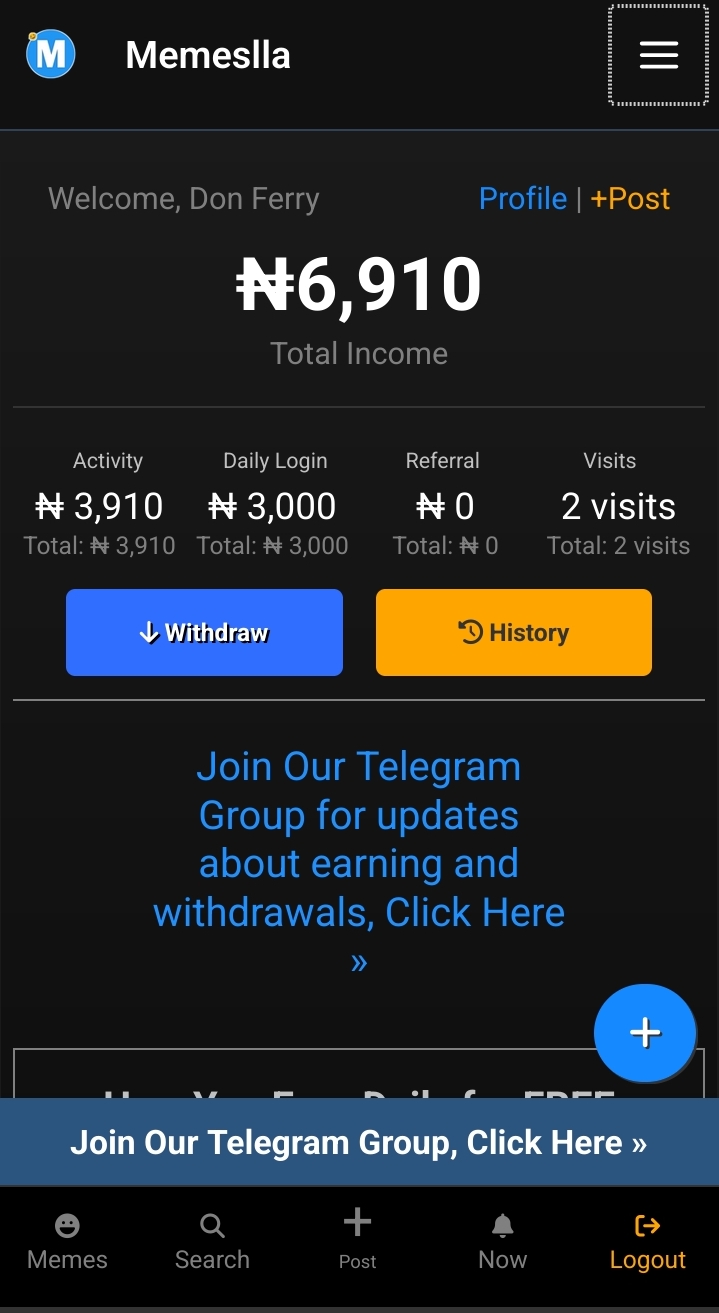
Task: Switch to the Memes tab
Action: tap(67, 1243)
